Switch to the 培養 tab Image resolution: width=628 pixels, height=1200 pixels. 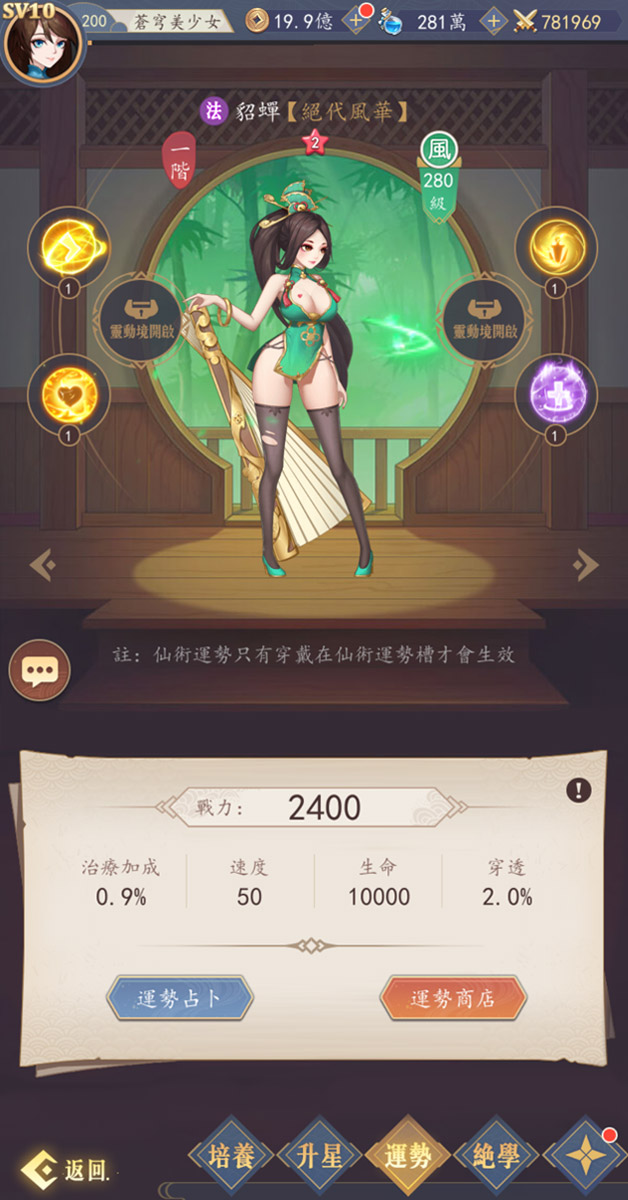click(231, 1158)
